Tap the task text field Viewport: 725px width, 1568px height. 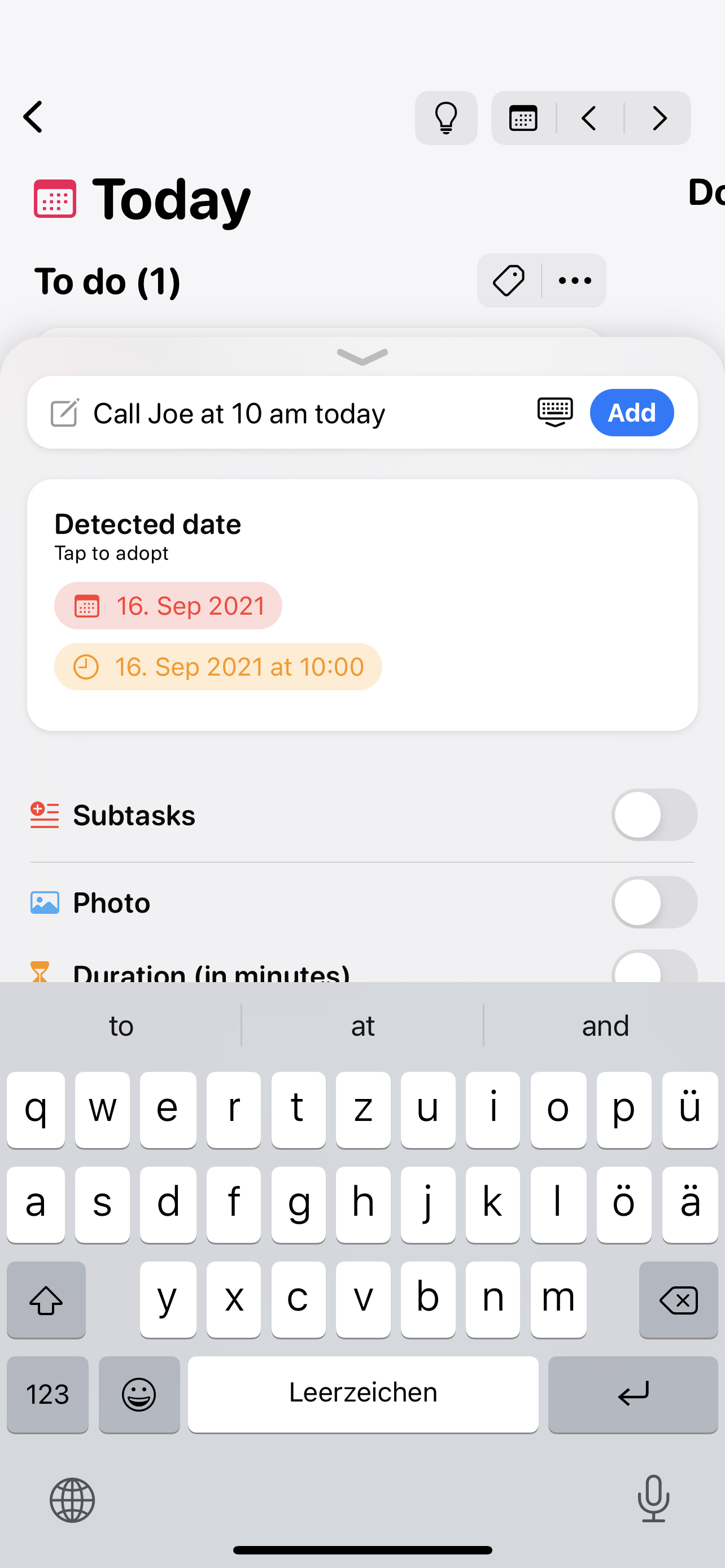pos(304,413)
